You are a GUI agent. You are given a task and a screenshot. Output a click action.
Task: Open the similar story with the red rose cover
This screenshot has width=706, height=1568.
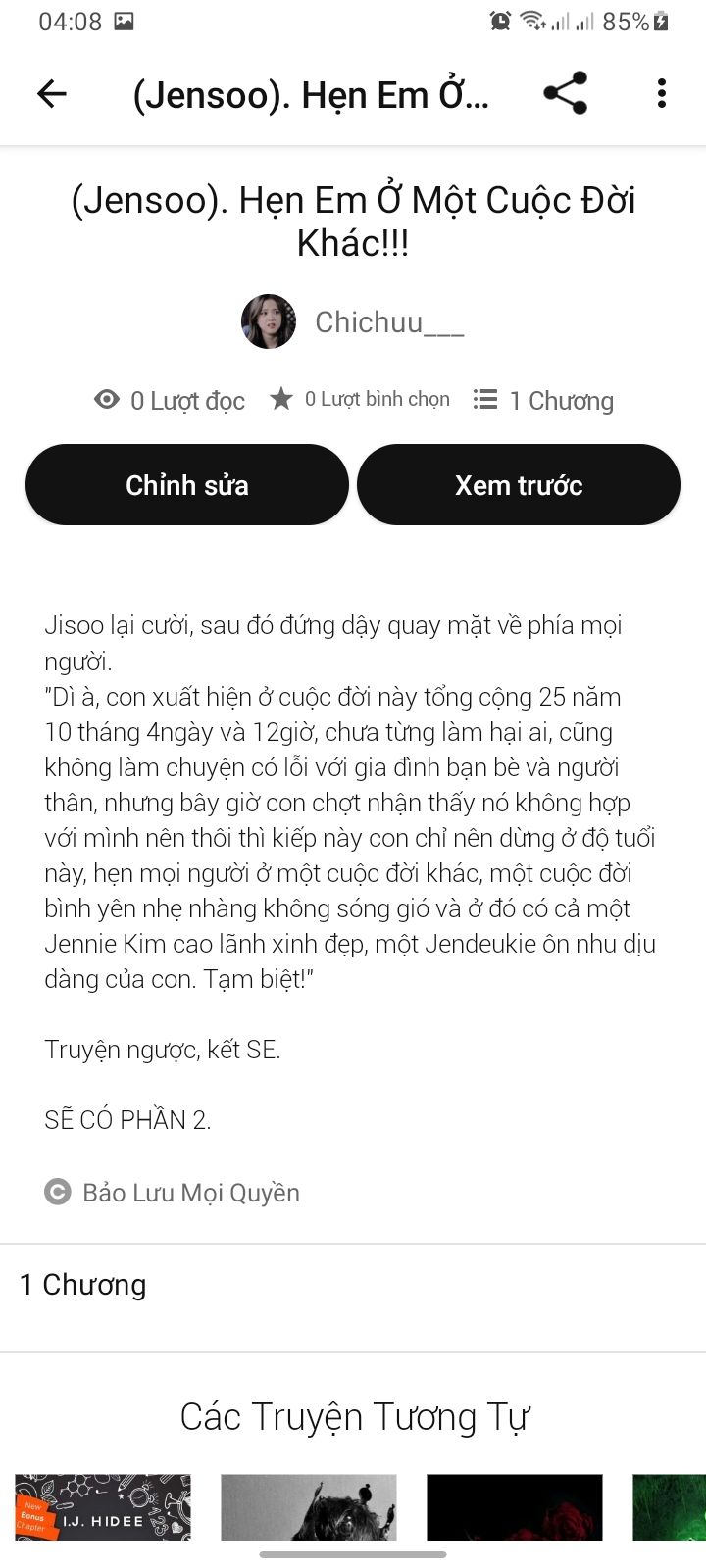click(x=514, y=1507)
